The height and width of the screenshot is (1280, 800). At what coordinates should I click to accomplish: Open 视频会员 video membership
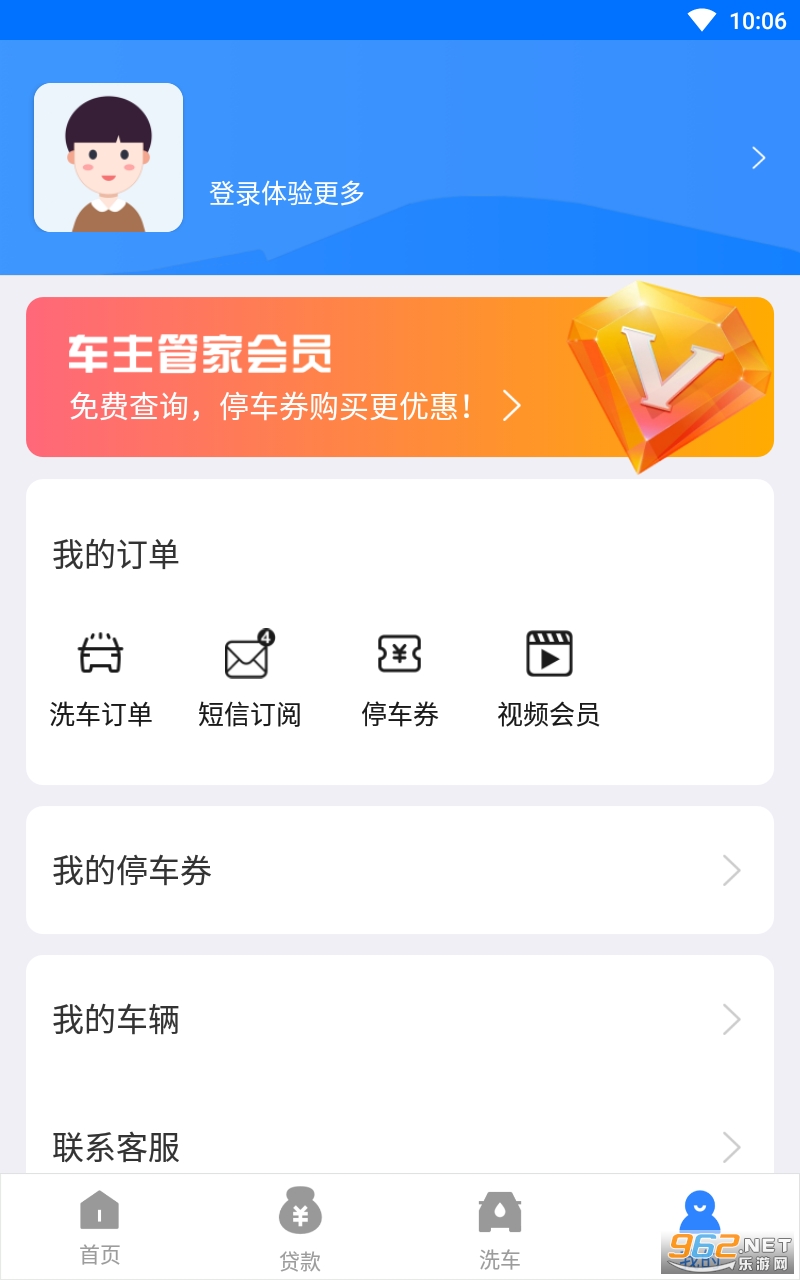point(549,677)
